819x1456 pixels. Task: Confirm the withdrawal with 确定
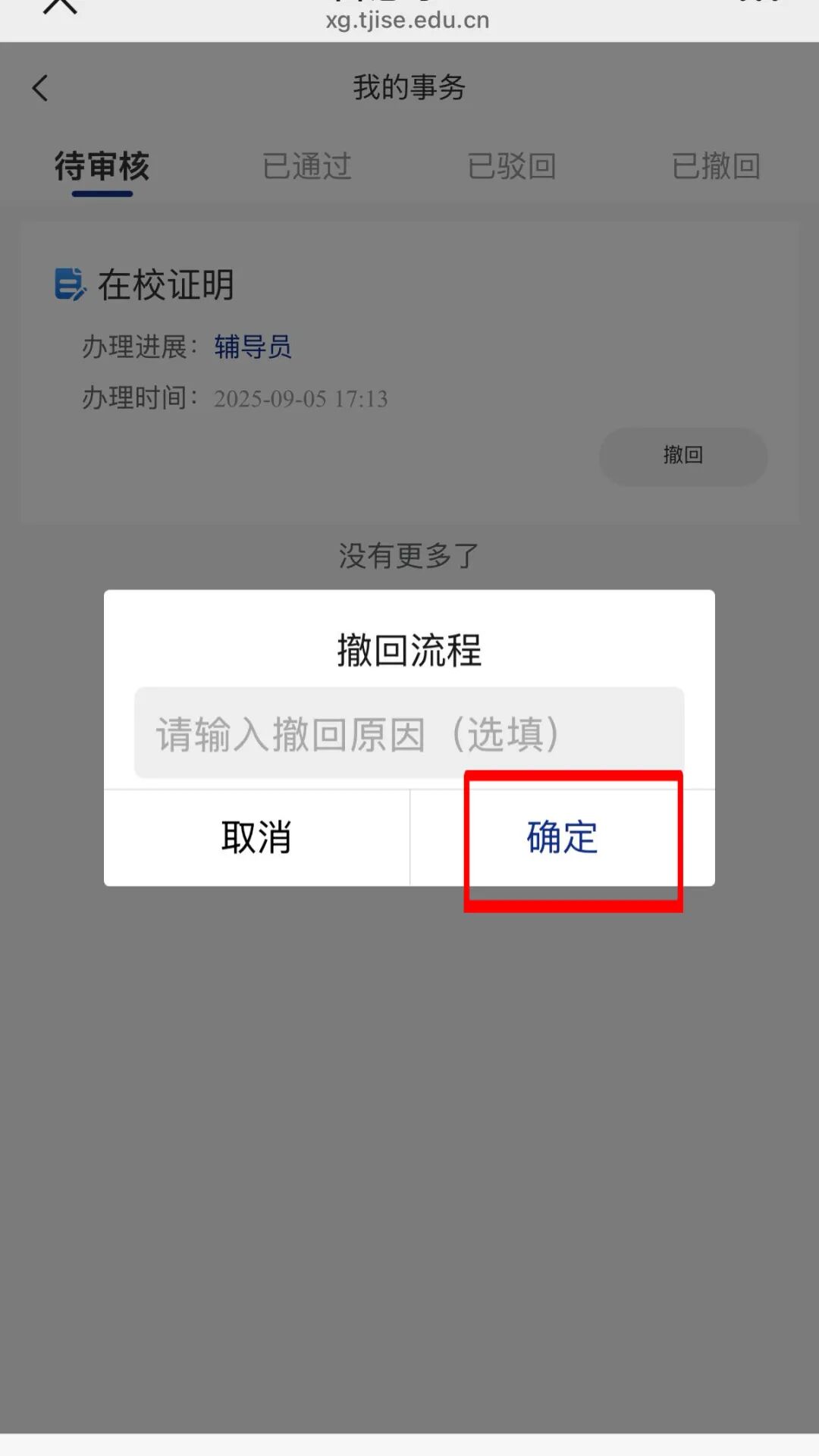[562, 838]
